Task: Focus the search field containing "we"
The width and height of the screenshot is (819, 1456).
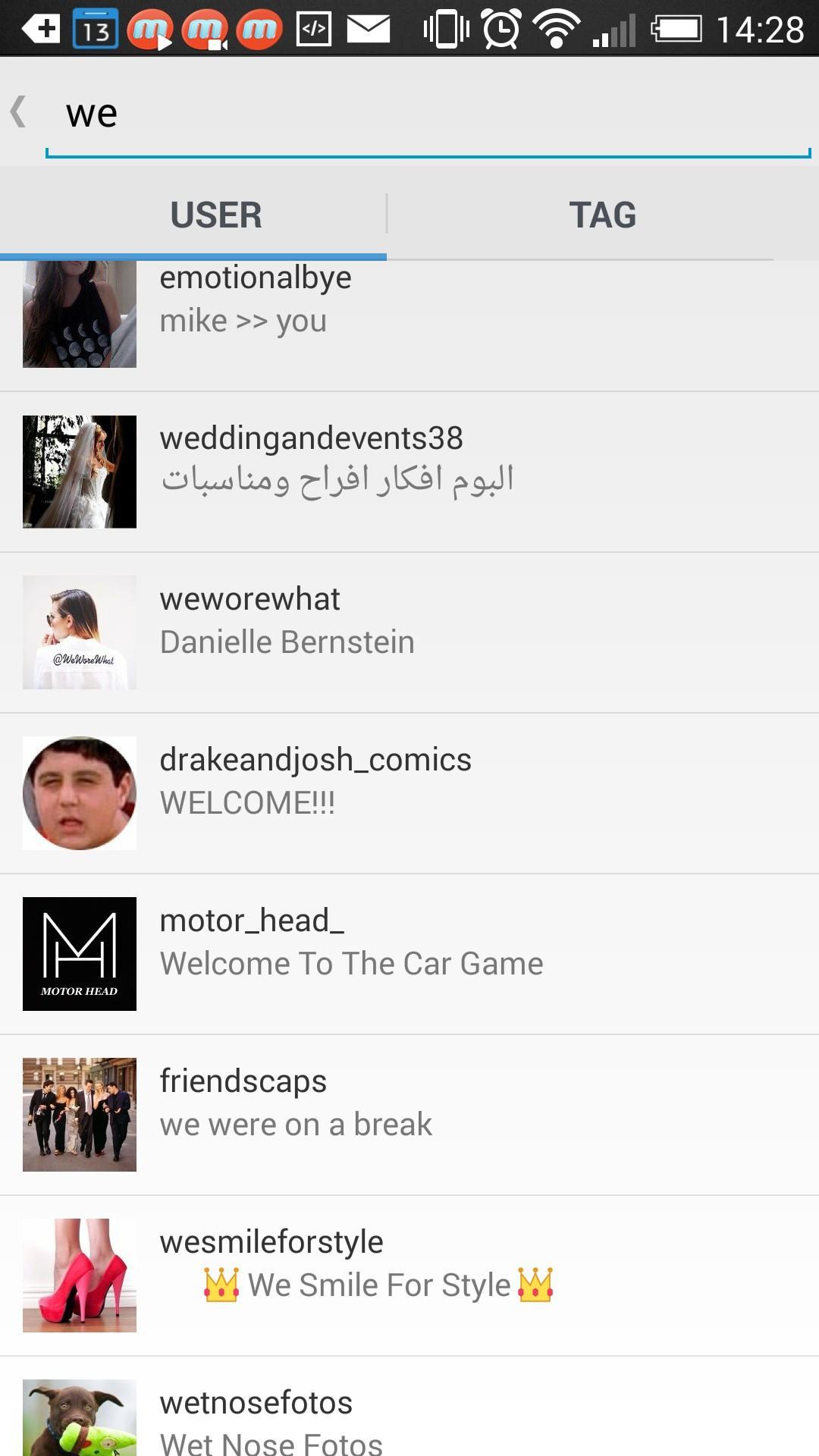Action: click(x=425, y=114)
